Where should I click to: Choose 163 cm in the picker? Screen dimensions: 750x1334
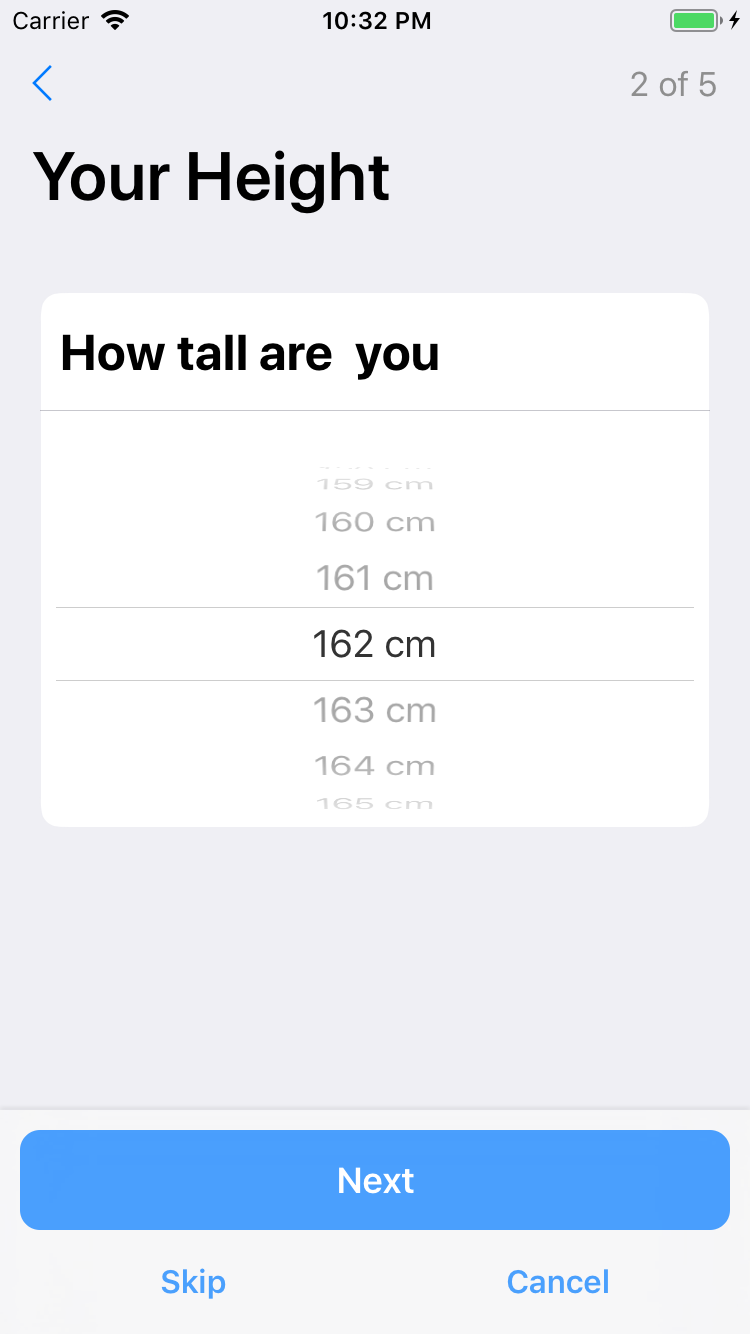(375, 710)
